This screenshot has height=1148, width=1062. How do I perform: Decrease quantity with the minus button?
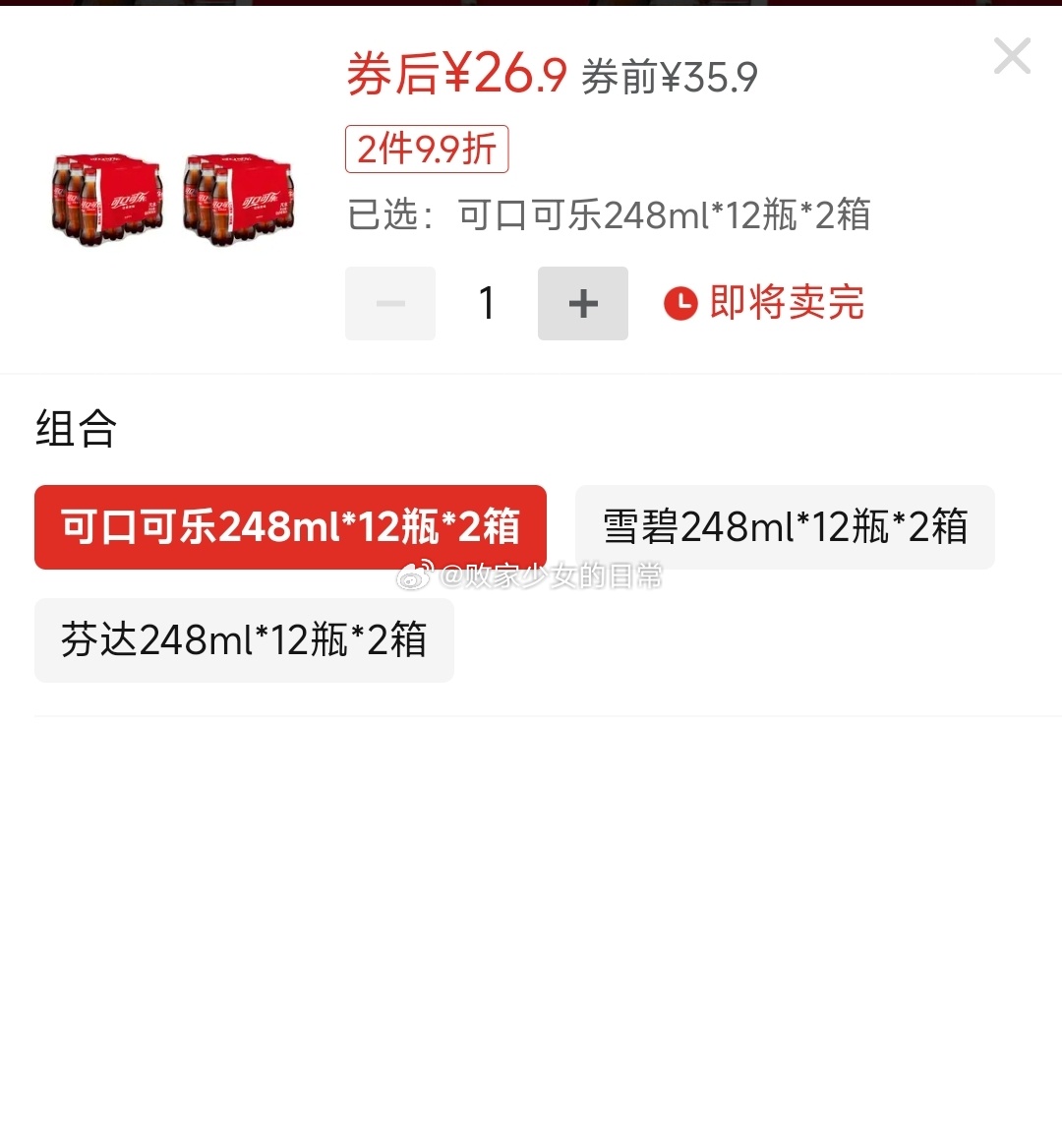390,303
